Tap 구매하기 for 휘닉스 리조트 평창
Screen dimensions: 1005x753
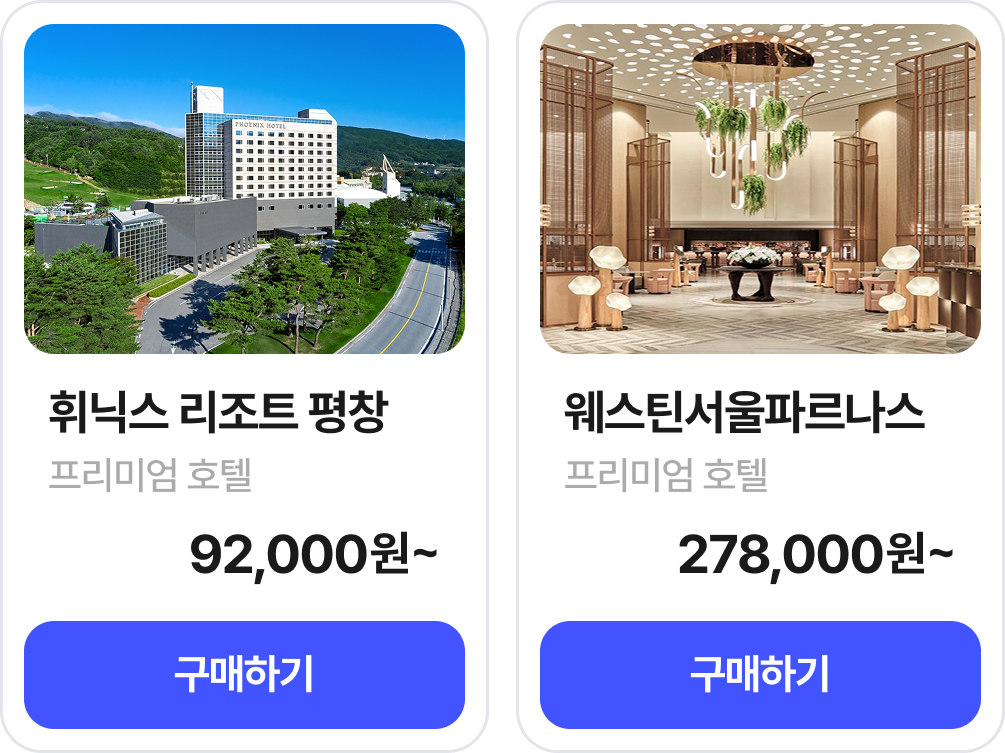(244, 674)
